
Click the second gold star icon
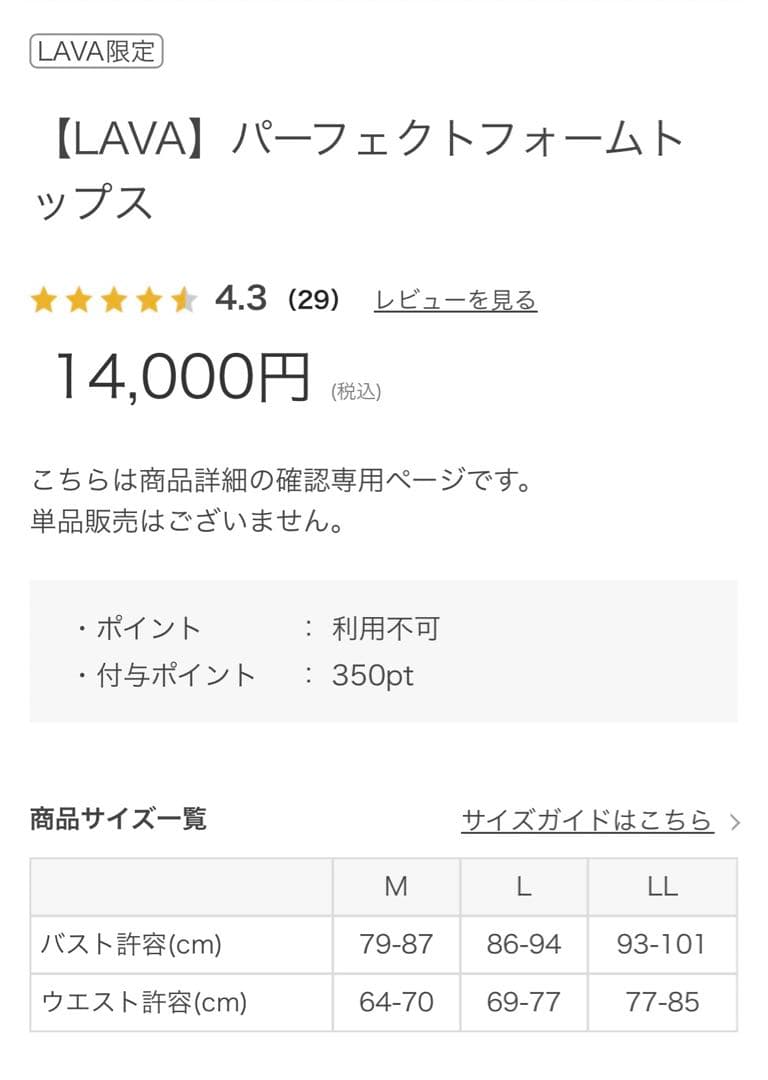[x=81, y=298]
